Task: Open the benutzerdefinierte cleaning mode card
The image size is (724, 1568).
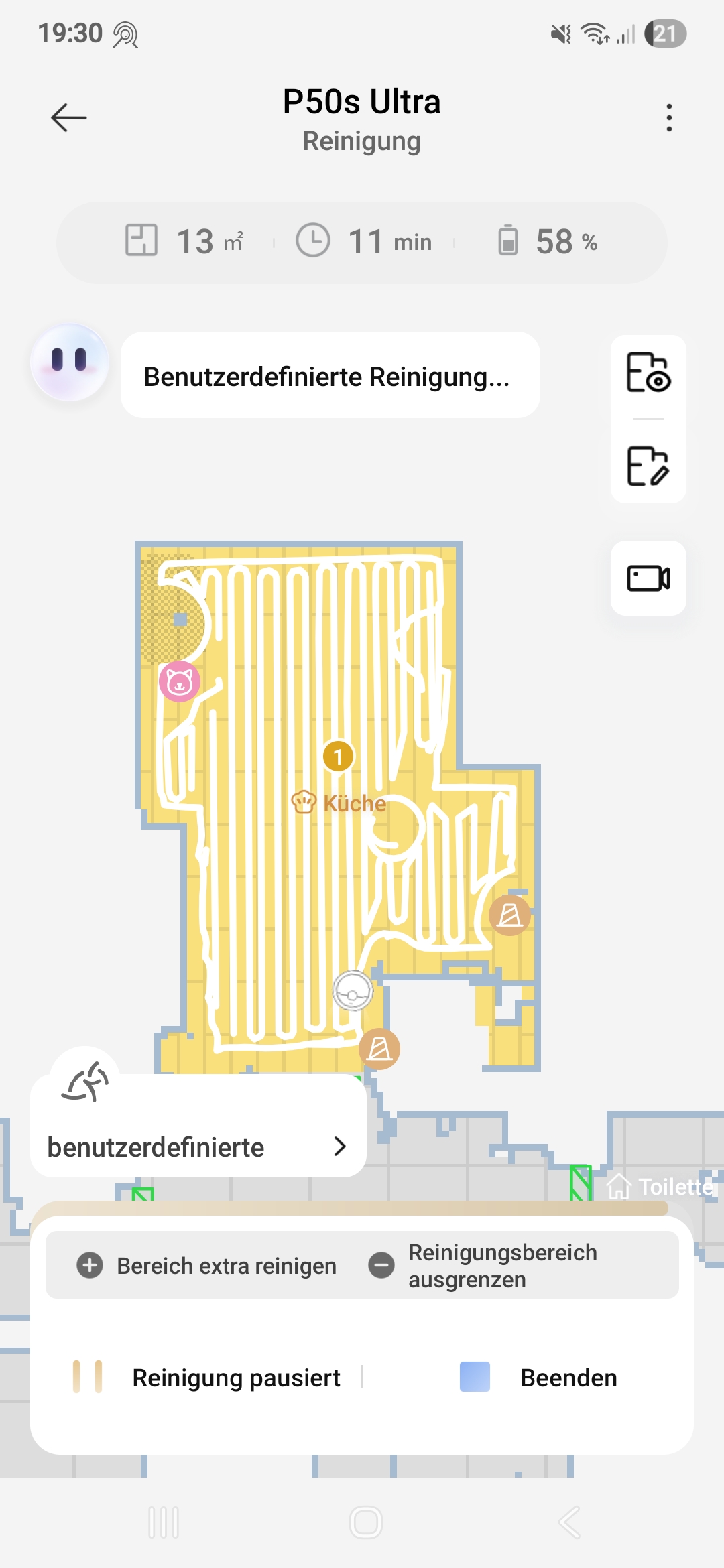Action: click(198, 1147)
